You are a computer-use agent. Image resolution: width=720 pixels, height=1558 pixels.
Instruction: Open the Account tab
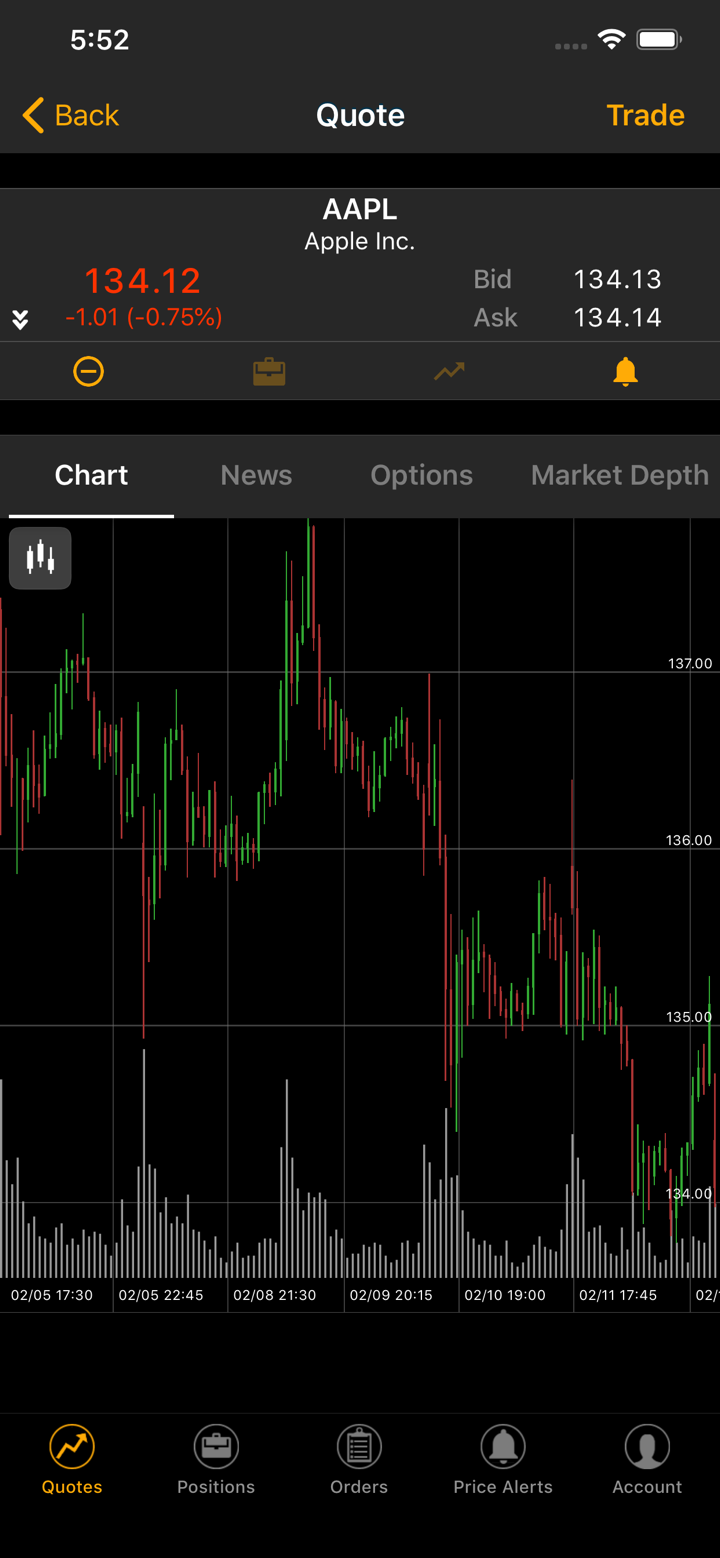click(647, 1460)
